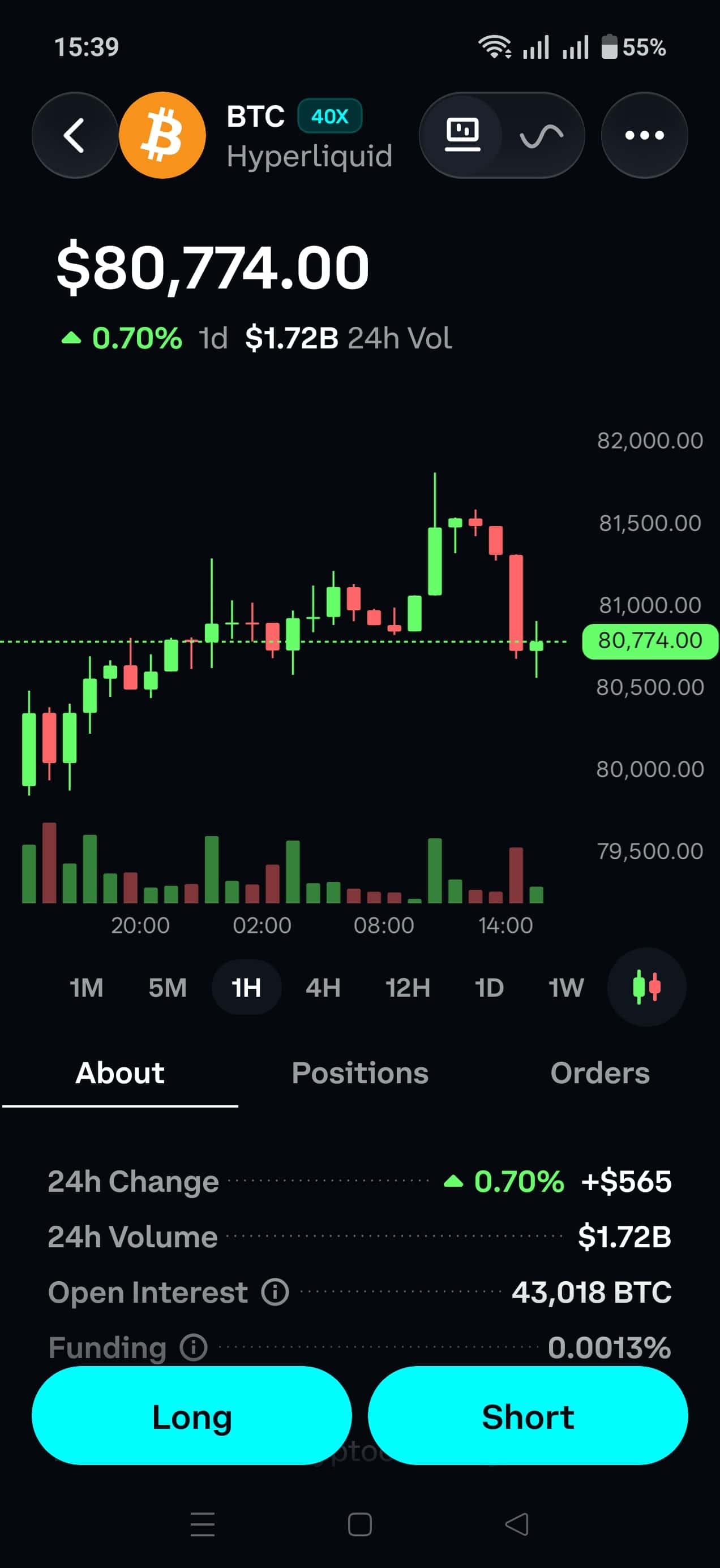
Task: Show Open Interest info tooltip
Action: click(x=275, y=1291)
